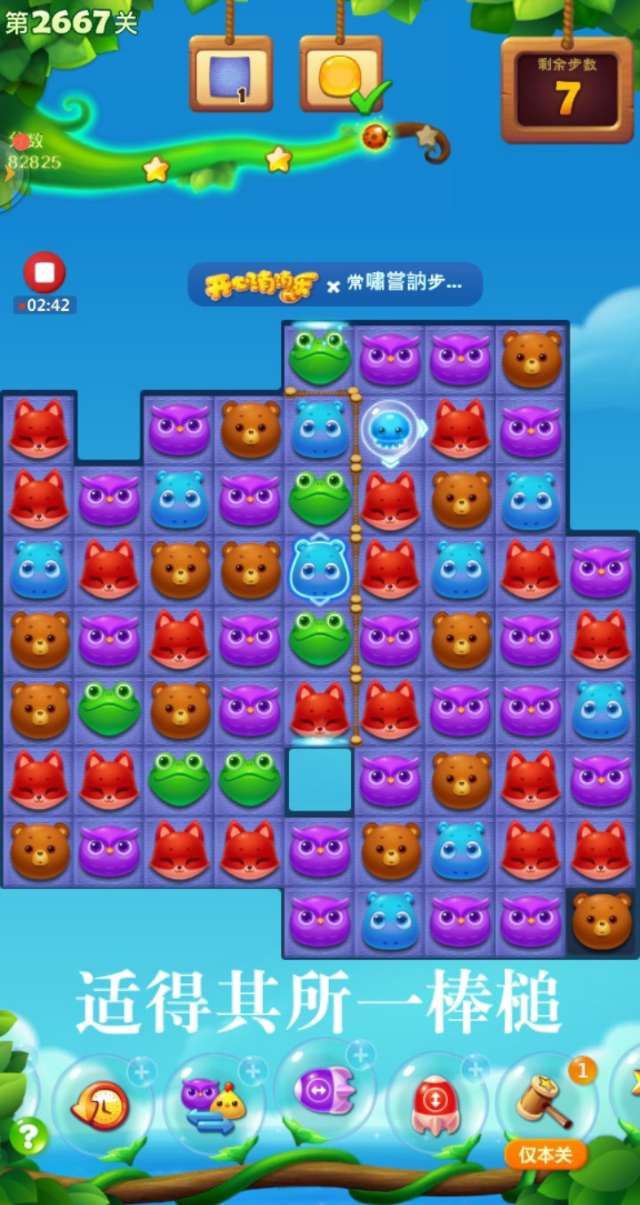Tap the blue jellyfish bubble piece
This screenshot has width=640, height=1205.
[390, 429]
